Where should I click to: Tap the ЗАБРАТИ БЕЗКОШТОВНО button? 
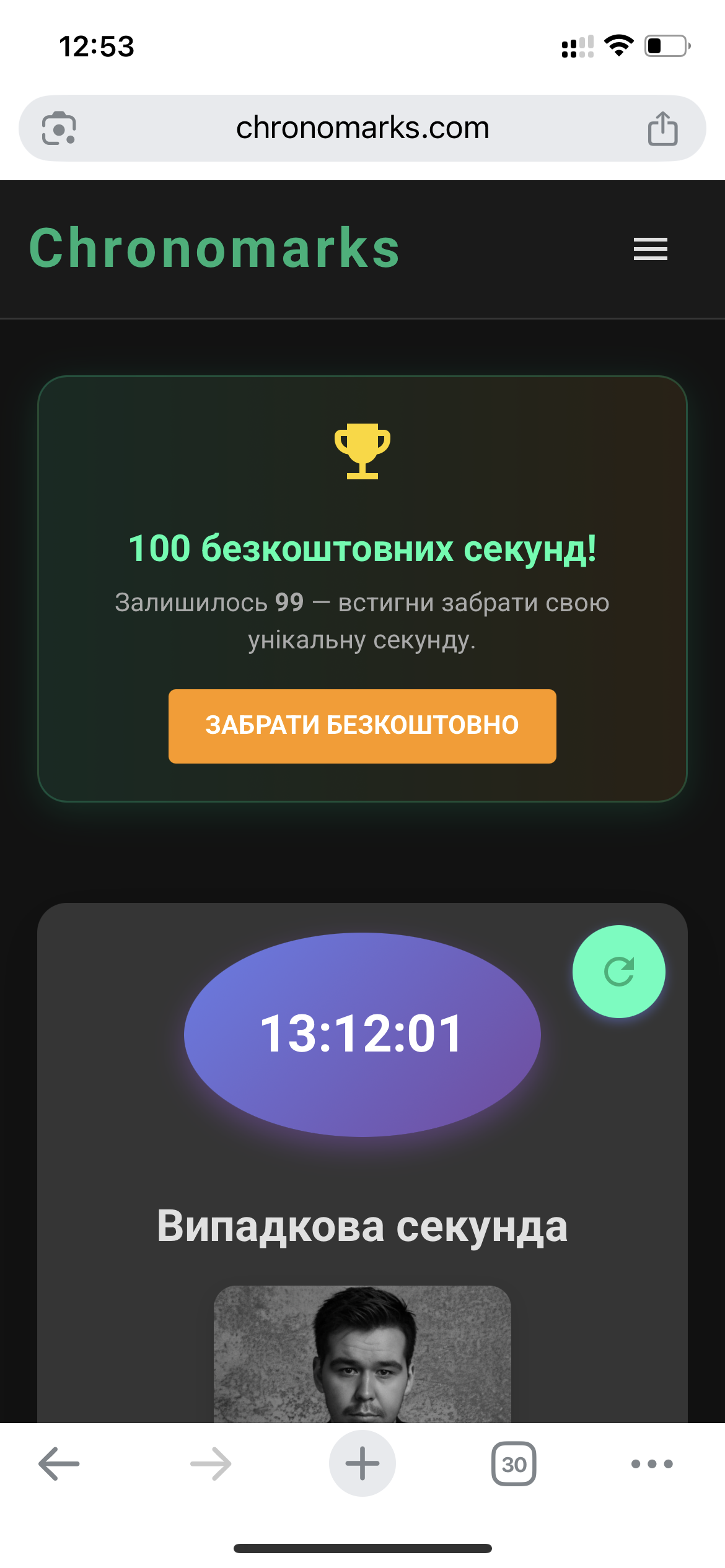[x=362, y=726]
